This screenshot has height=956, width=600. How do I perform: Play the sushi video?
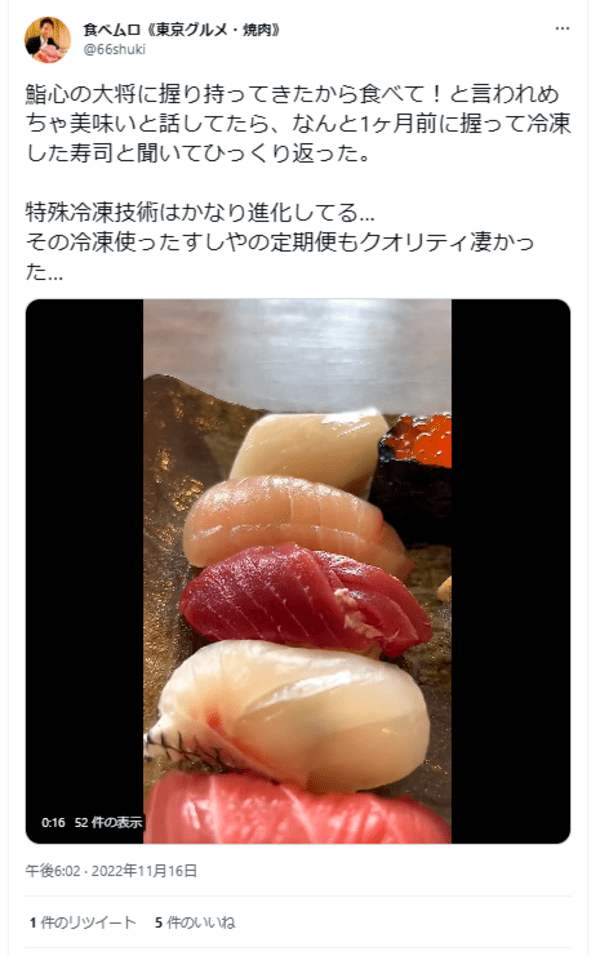coord(297,570)
